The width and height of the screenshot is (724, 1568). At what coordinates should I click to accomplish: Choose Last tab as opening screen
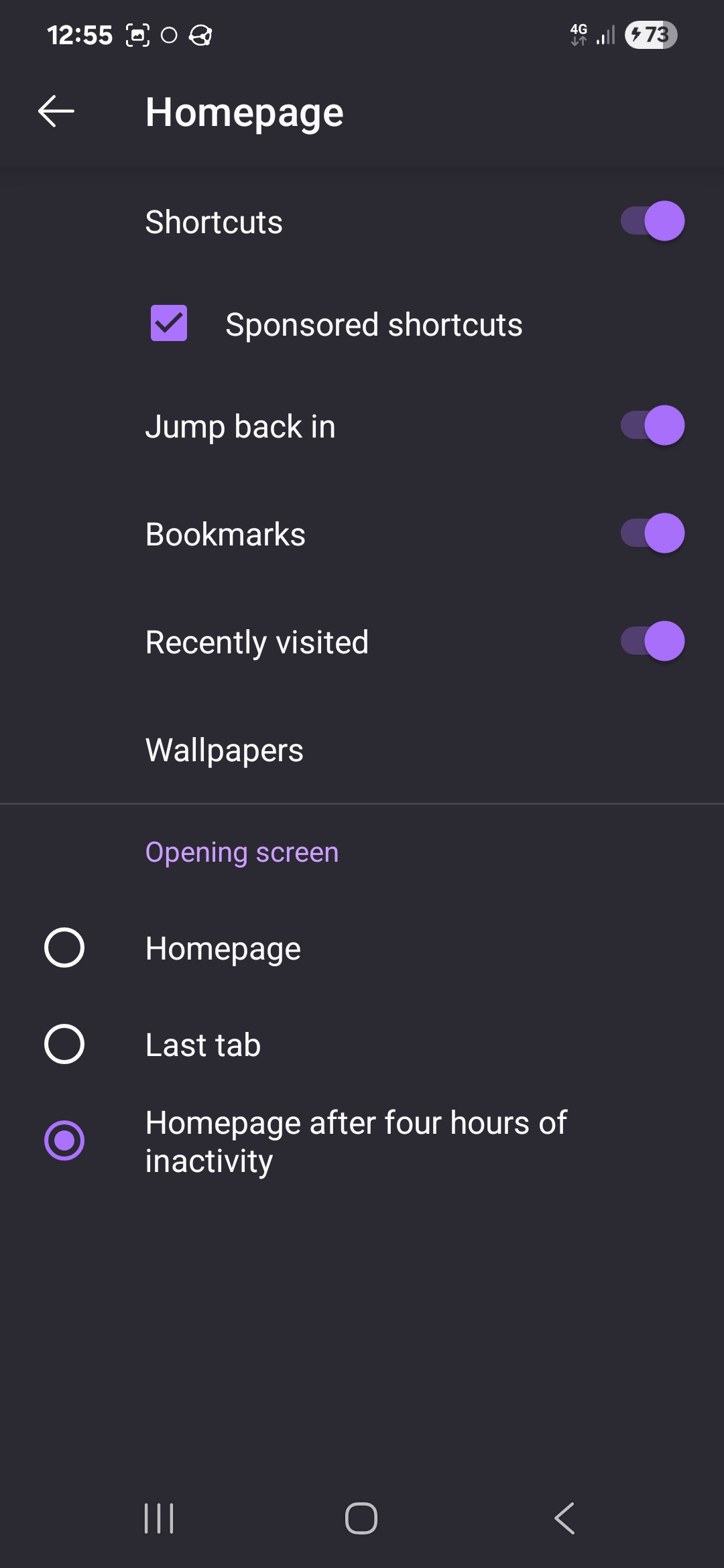pyautogui.click(x=64, y=1044)
